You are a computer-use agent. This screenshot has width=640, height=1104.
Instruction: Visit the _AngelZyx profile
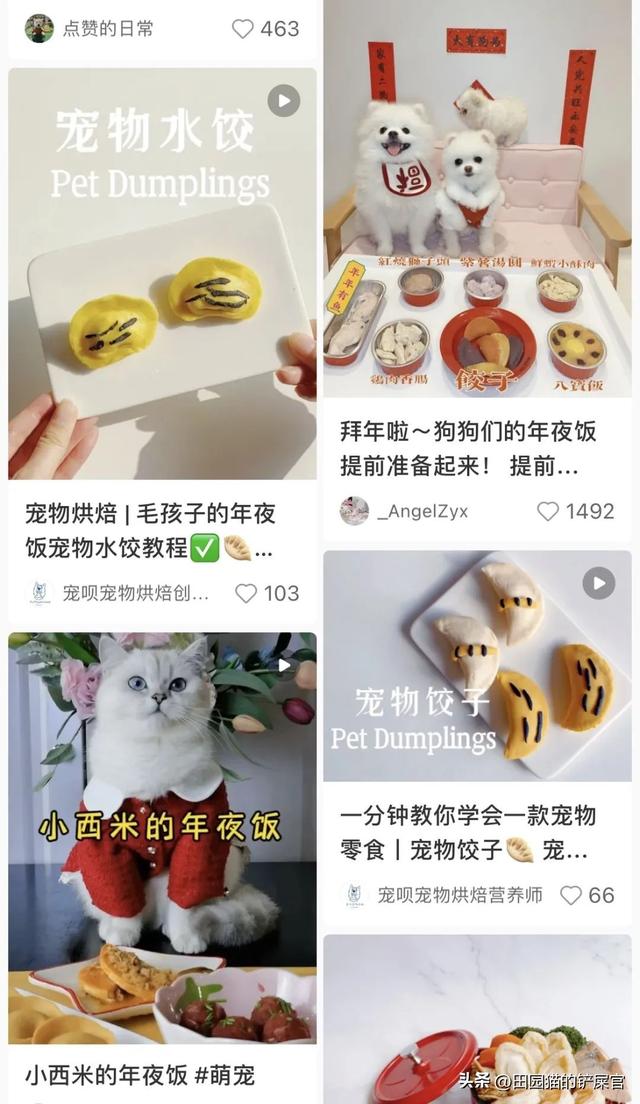404,512
